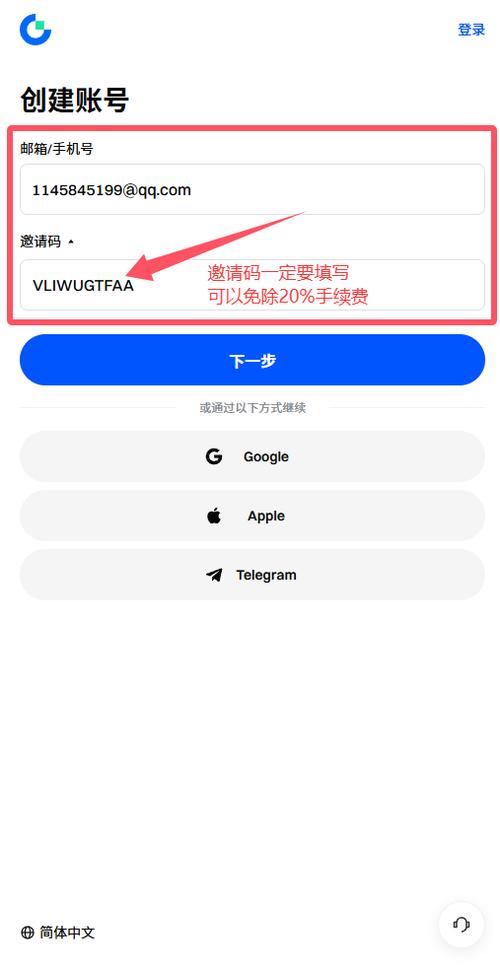
Task: Open customer support headset icon
Action: (x=461, y=925)
